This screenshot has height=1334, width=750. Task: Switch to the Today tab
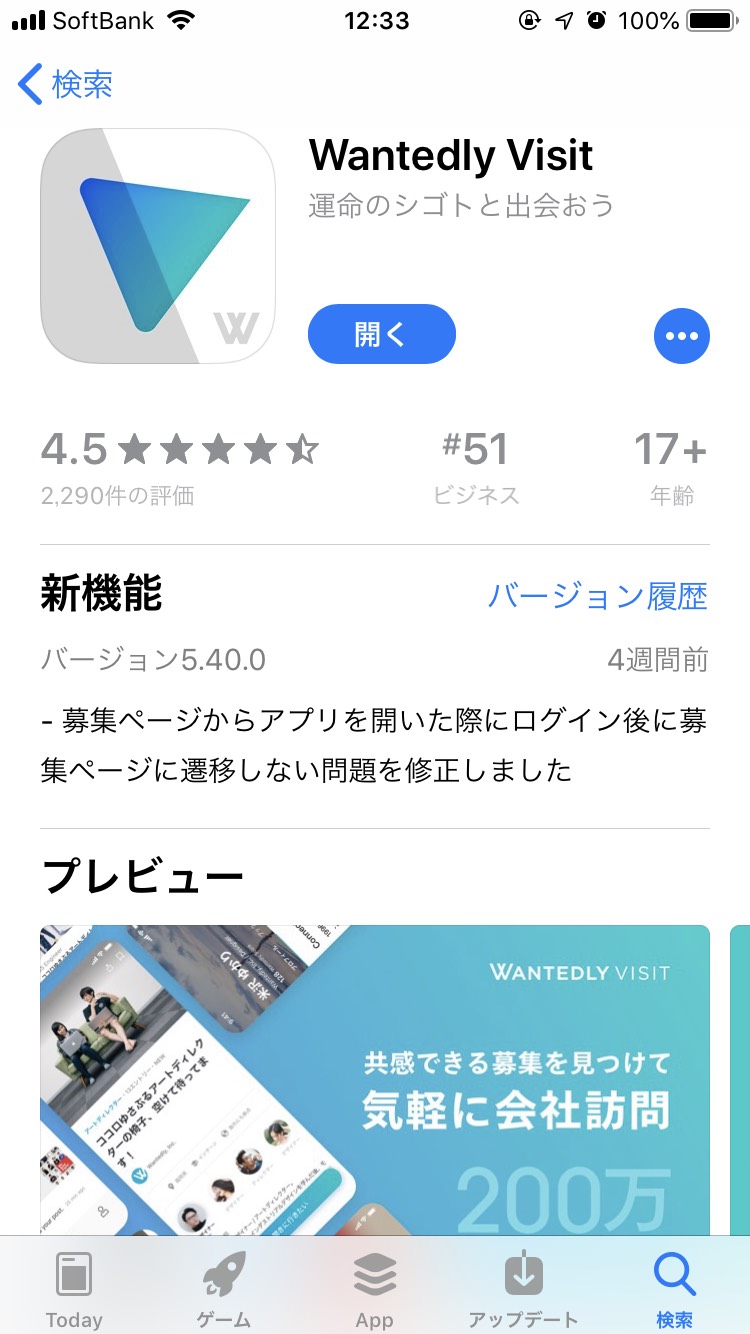pos(74,1290)
